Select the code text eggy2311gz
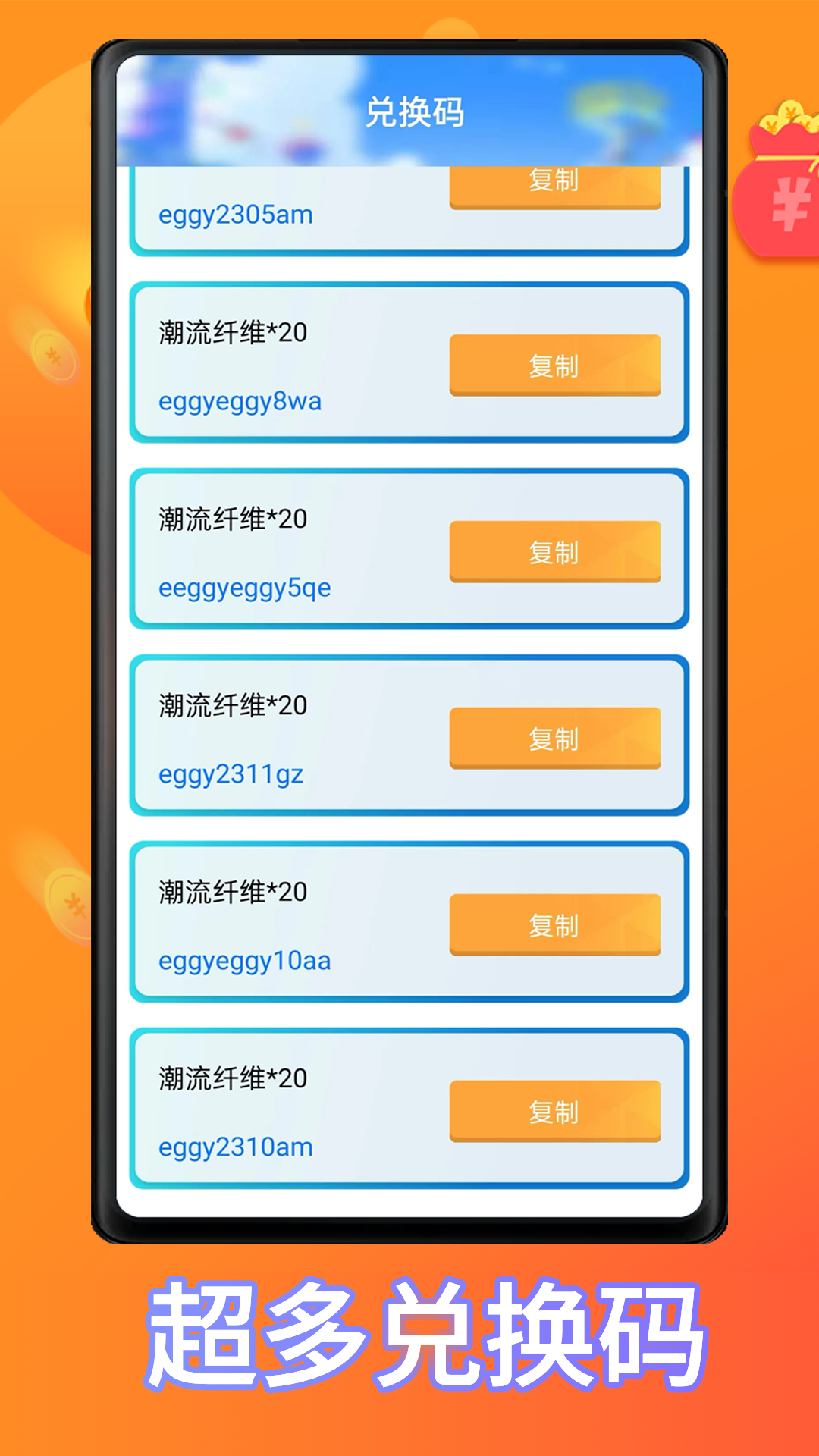The width and height of the screenshot is (819, 1456). [231, 773]
